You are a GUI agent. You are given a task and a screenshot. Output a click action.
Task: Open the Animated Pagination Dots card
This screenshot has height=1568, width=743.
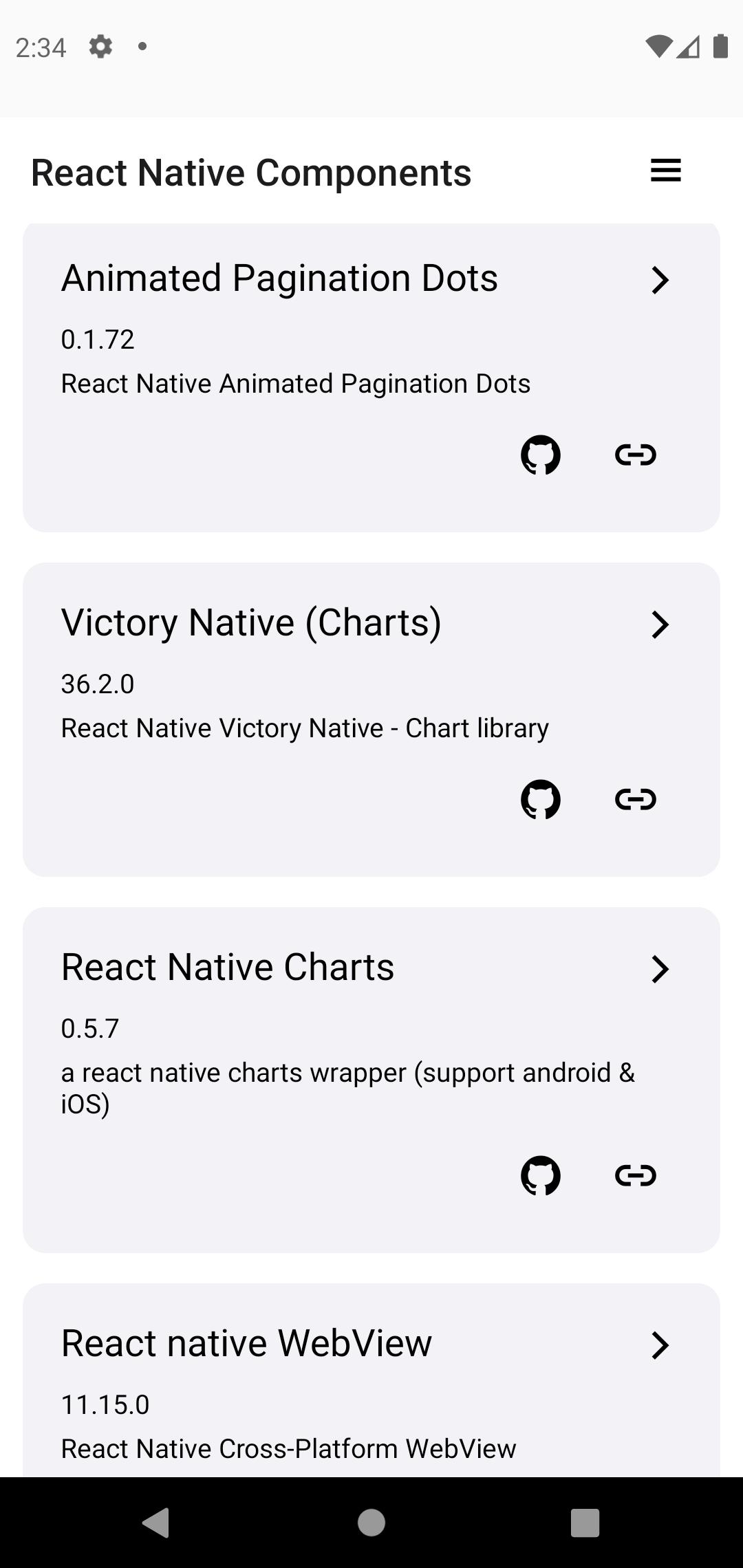click(x=371, y=377)
